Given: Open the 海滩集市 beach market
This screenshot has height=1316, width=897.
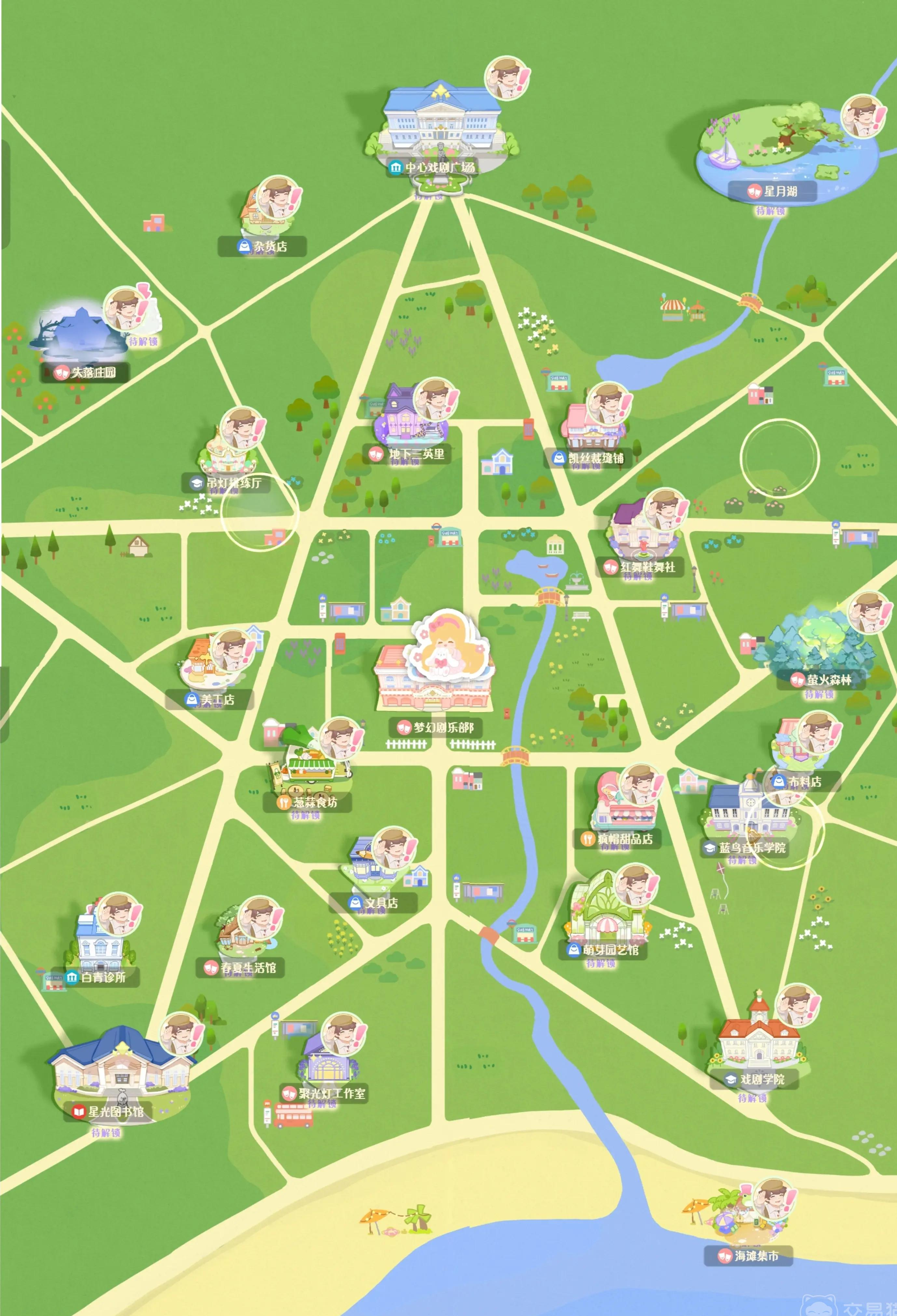Looking at the screenshot, I should click(749, 1256).
